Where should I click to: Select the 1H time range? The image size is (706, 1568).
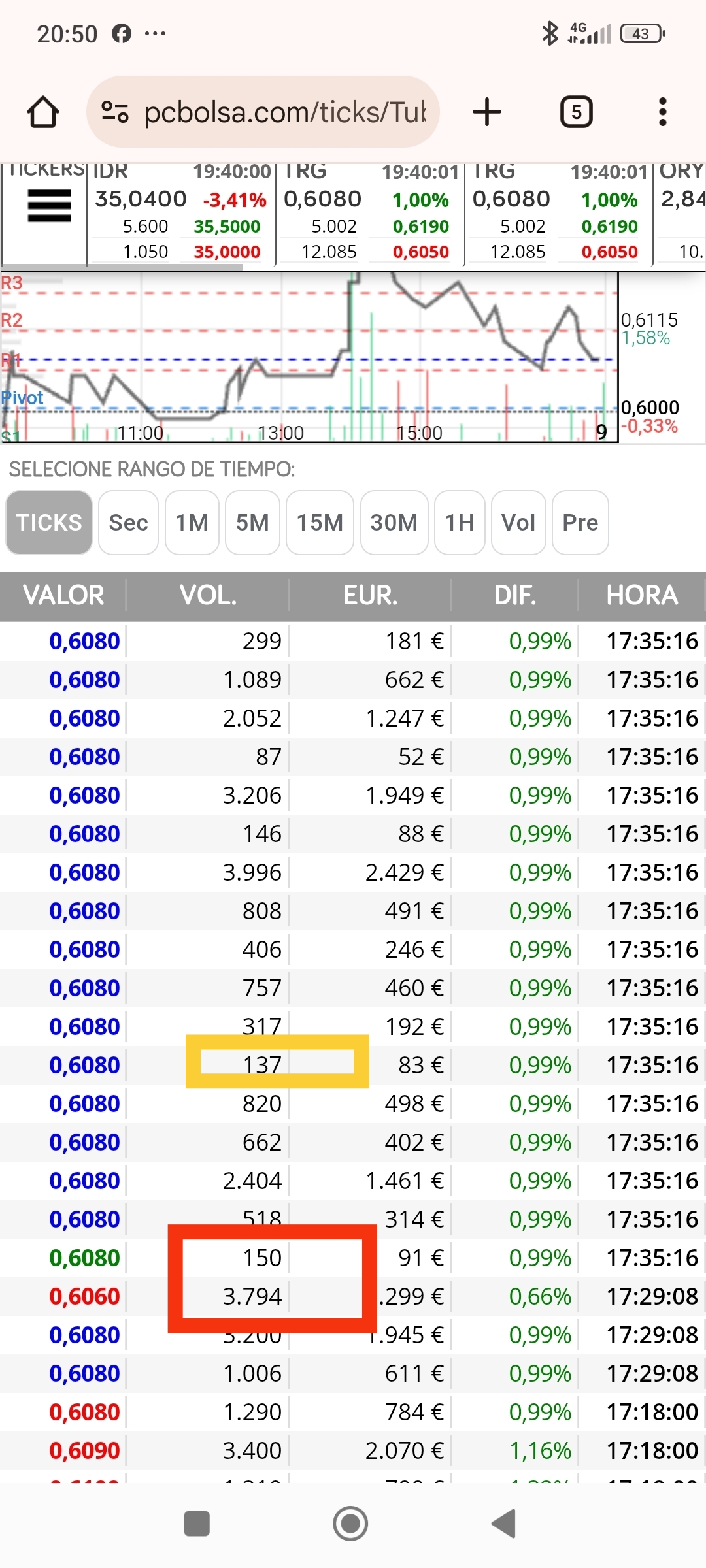[460, 523]
